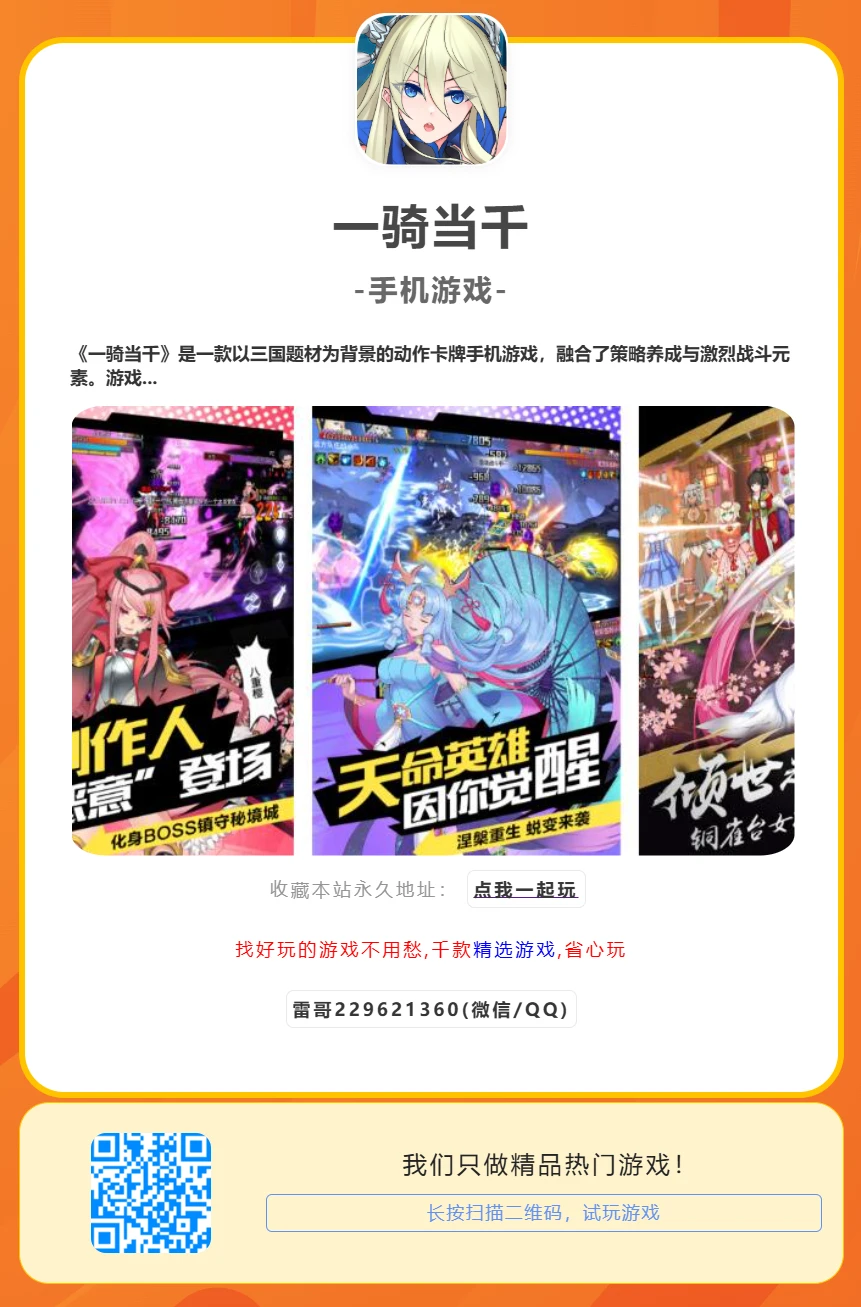Tap the 雷哥229621360 contact button
The image size is (861, 1307).
[431, 1009]
